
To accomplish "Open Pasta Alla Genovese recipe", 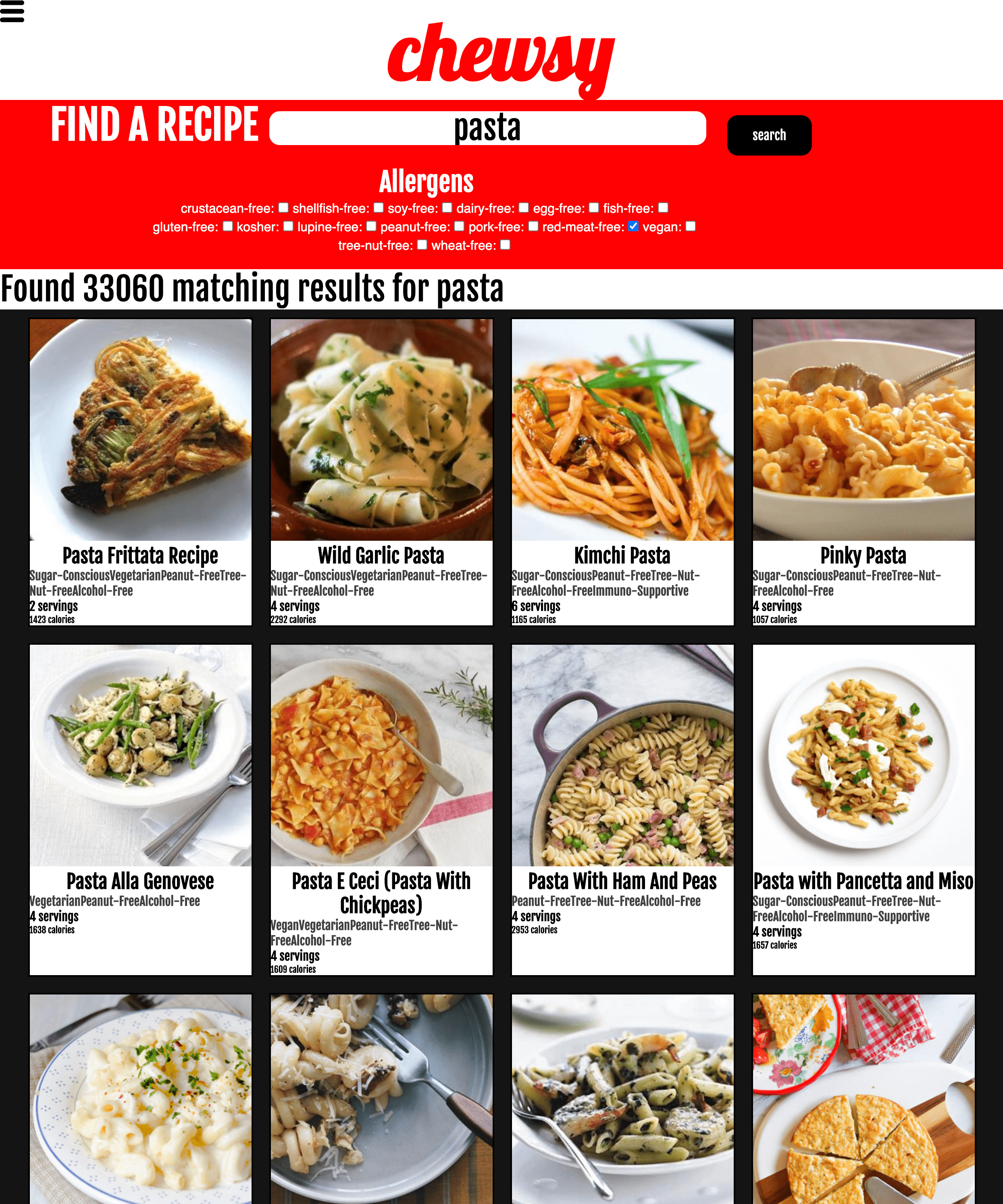I will (141, 803).
